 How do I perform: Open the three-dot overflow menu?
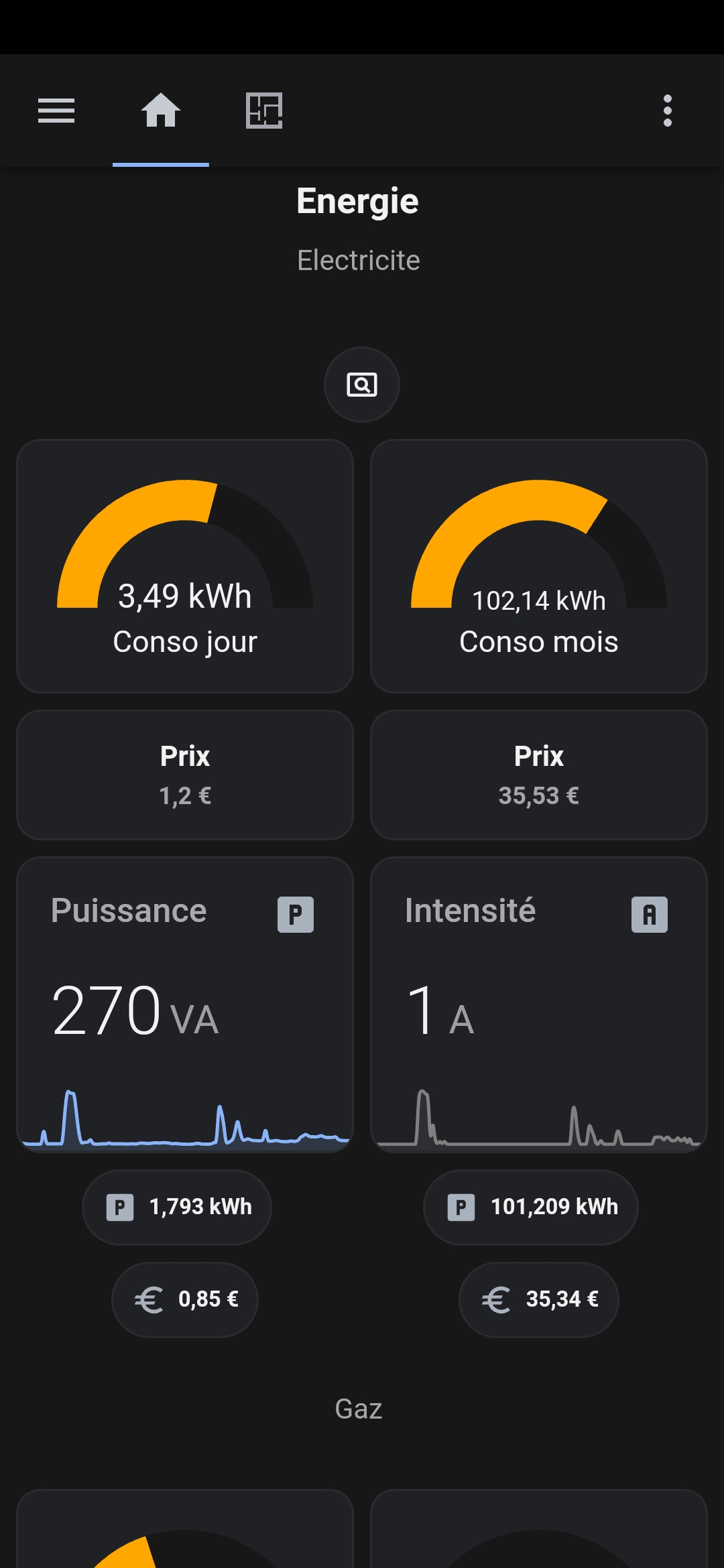point(667,111)
